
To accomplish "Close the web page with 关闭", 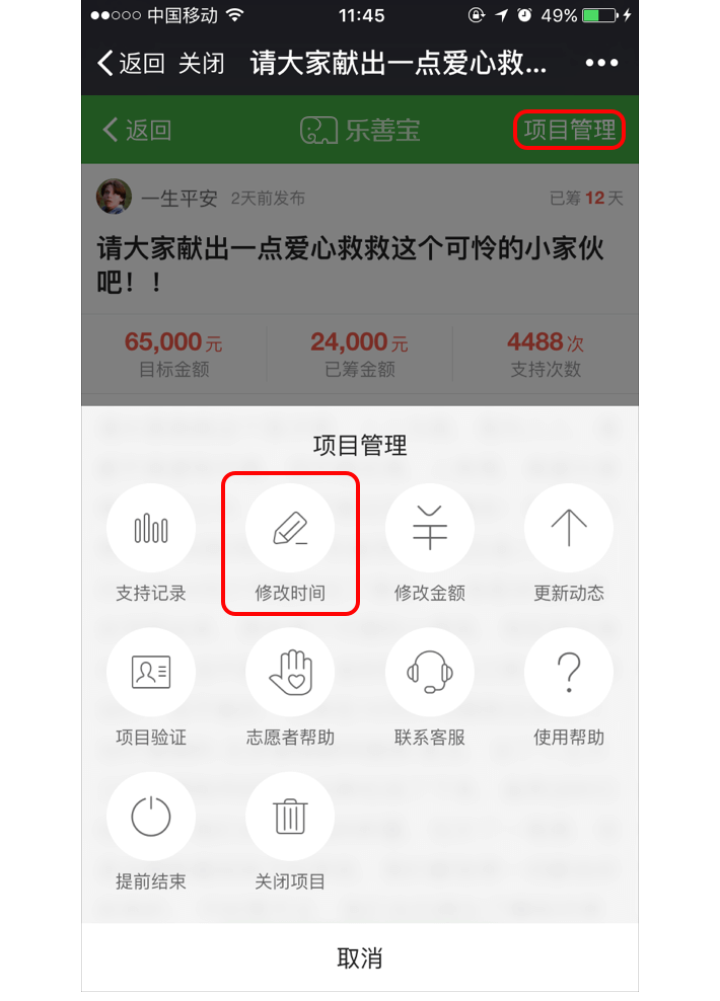I will 201,64.
